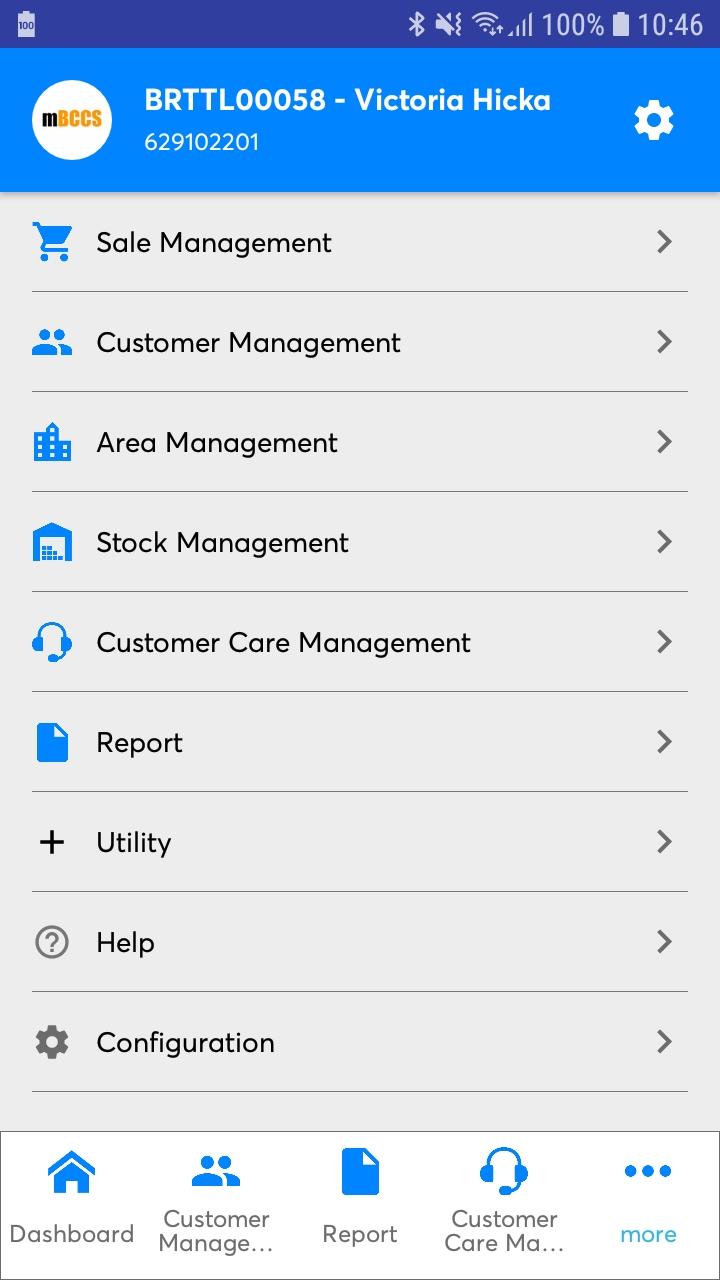This screenshot has height=1280, width=720.
Task: Switch to the Report bottom tab
Action: click(360, 1205)
